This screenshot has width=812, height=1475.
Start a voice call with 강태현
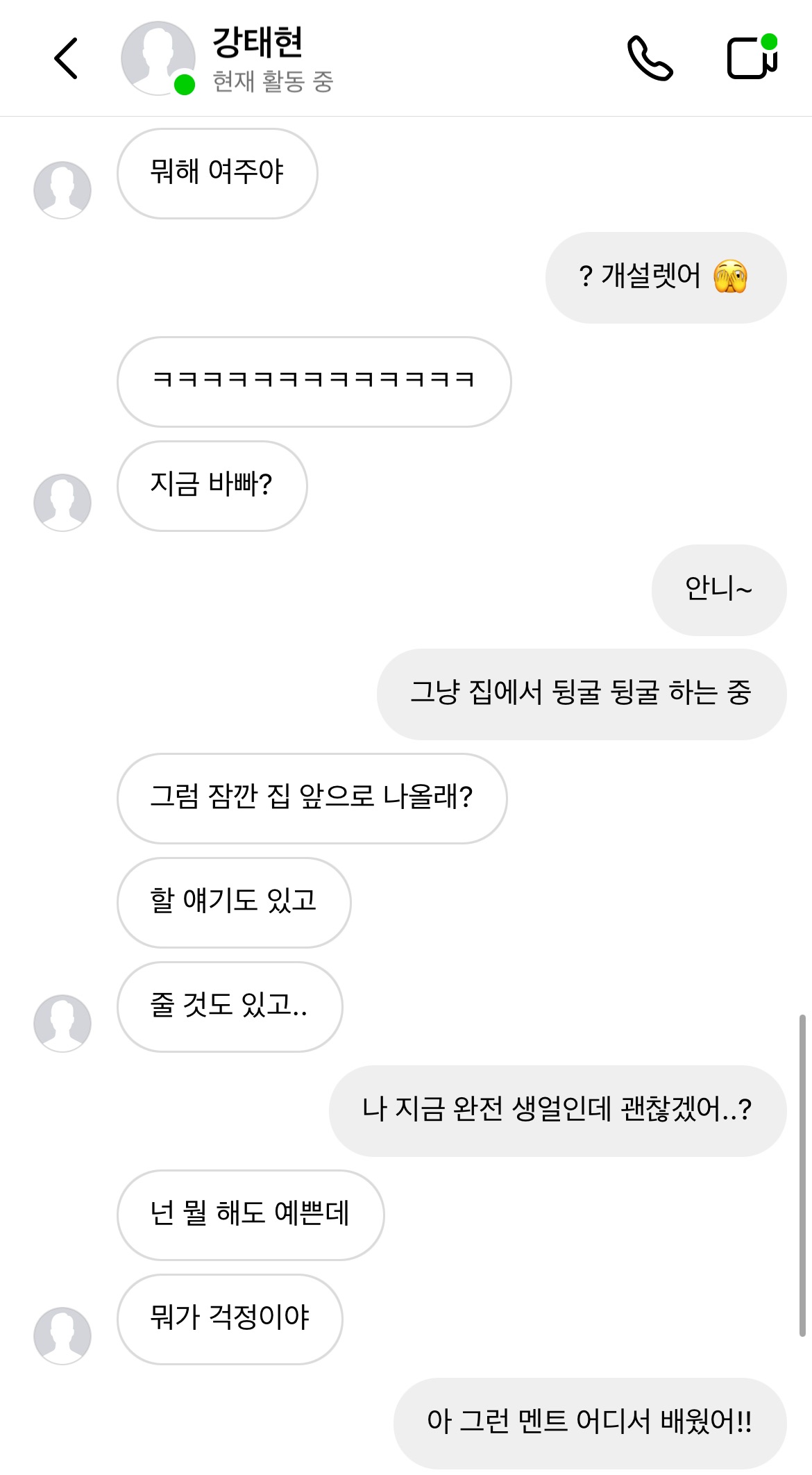click(650, 58)
